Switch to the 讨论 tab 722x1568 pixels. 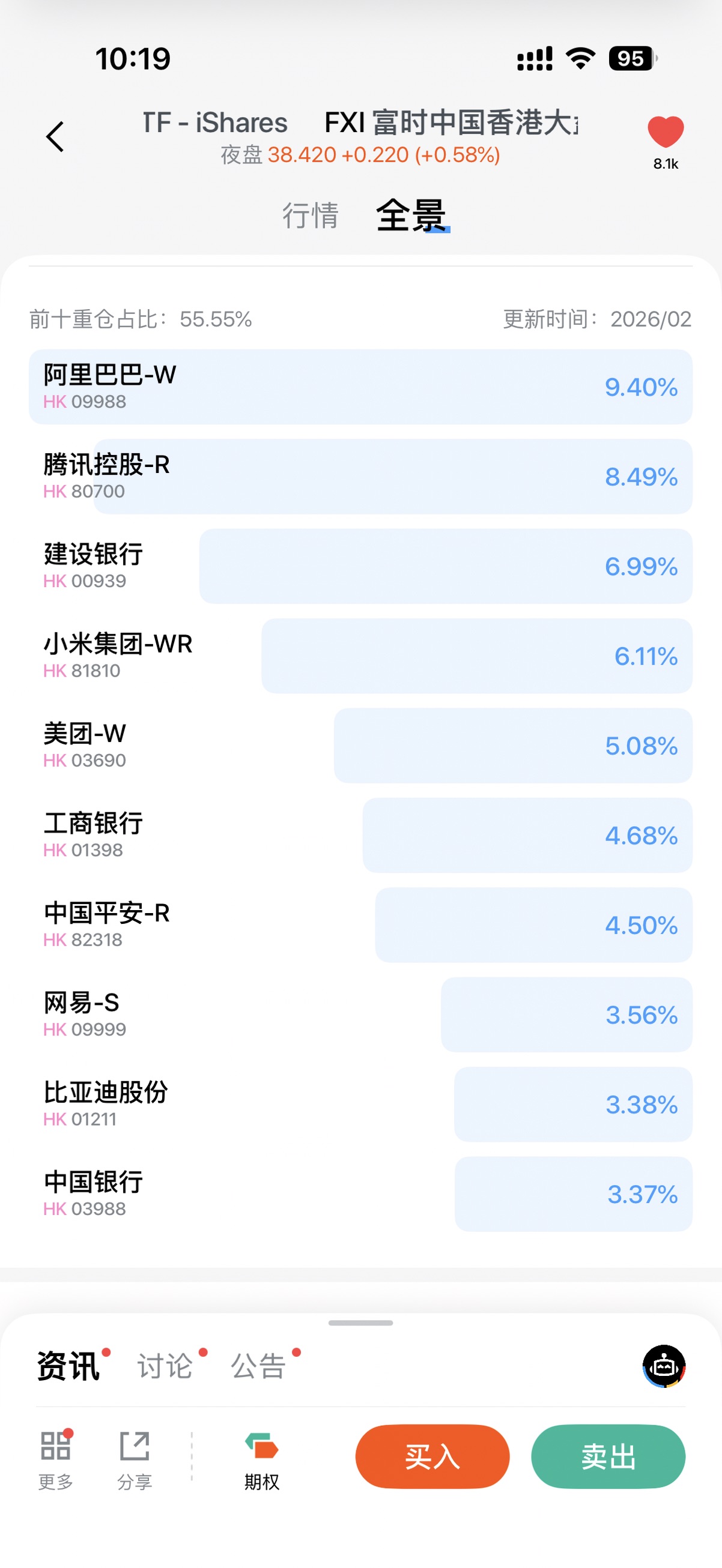(x=165, y=1366)
